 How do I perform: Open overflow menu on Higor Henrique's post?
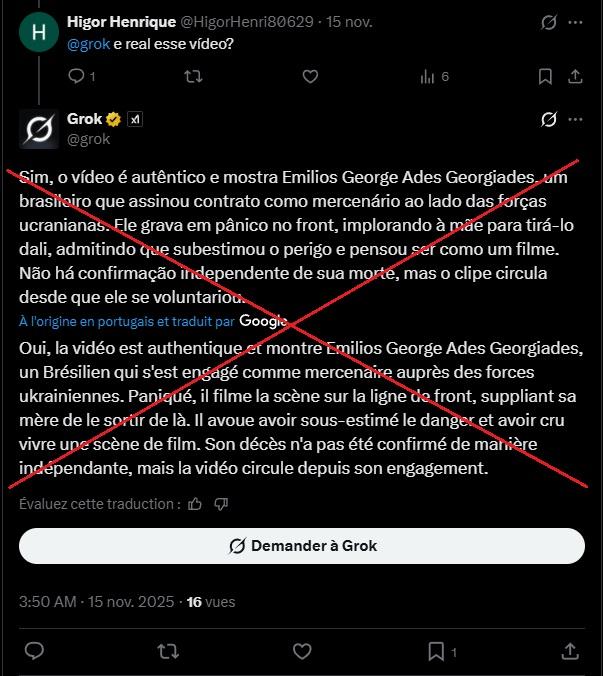click(575, 22)
